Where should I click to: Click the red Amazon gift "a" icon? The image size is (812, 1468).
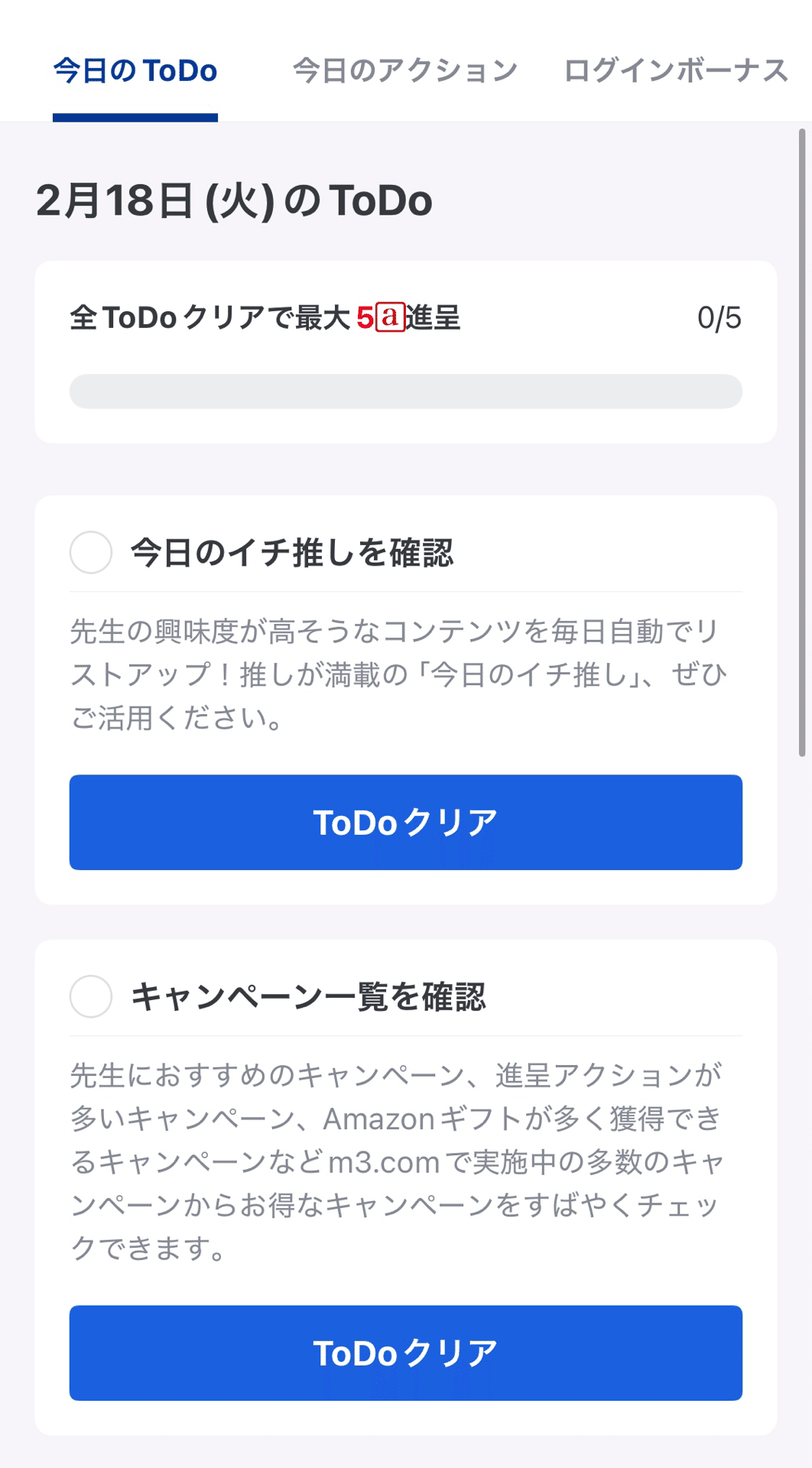tap(390, 316)
